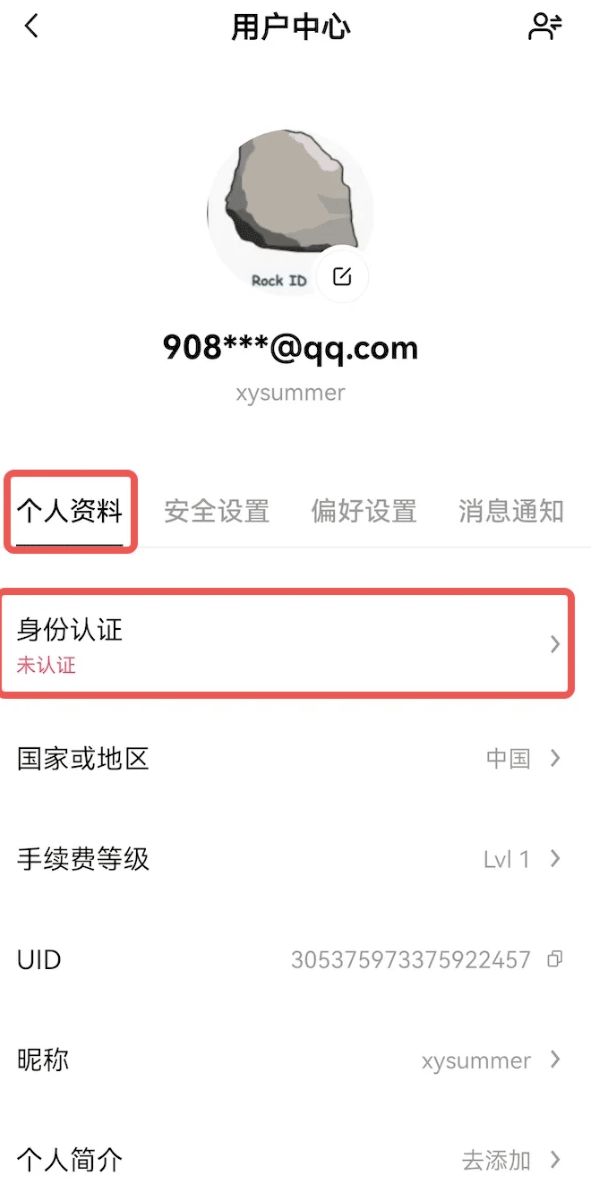The height and width of the screenshot is (1186, 610).
Task: Switch to the 安全设置 tab
Action: pyautogui.click(x=217, y=512)
